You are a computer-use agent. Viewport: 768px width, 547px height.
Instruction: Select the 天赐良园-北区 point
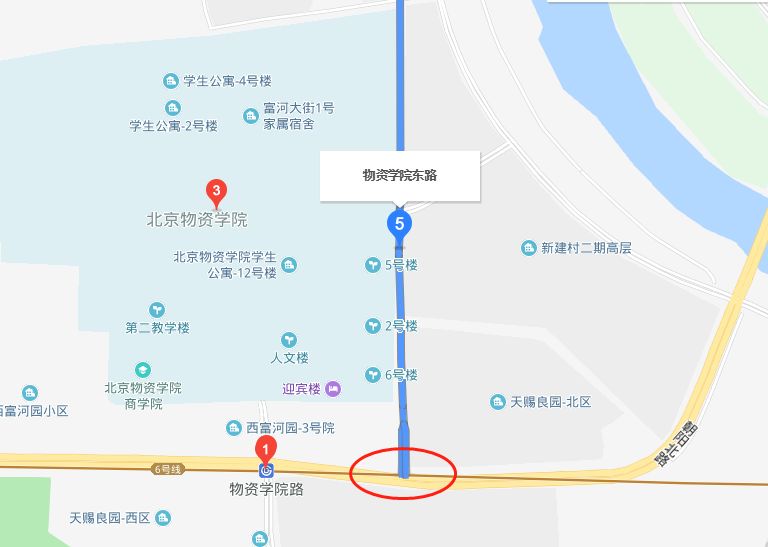coord(499,402)
